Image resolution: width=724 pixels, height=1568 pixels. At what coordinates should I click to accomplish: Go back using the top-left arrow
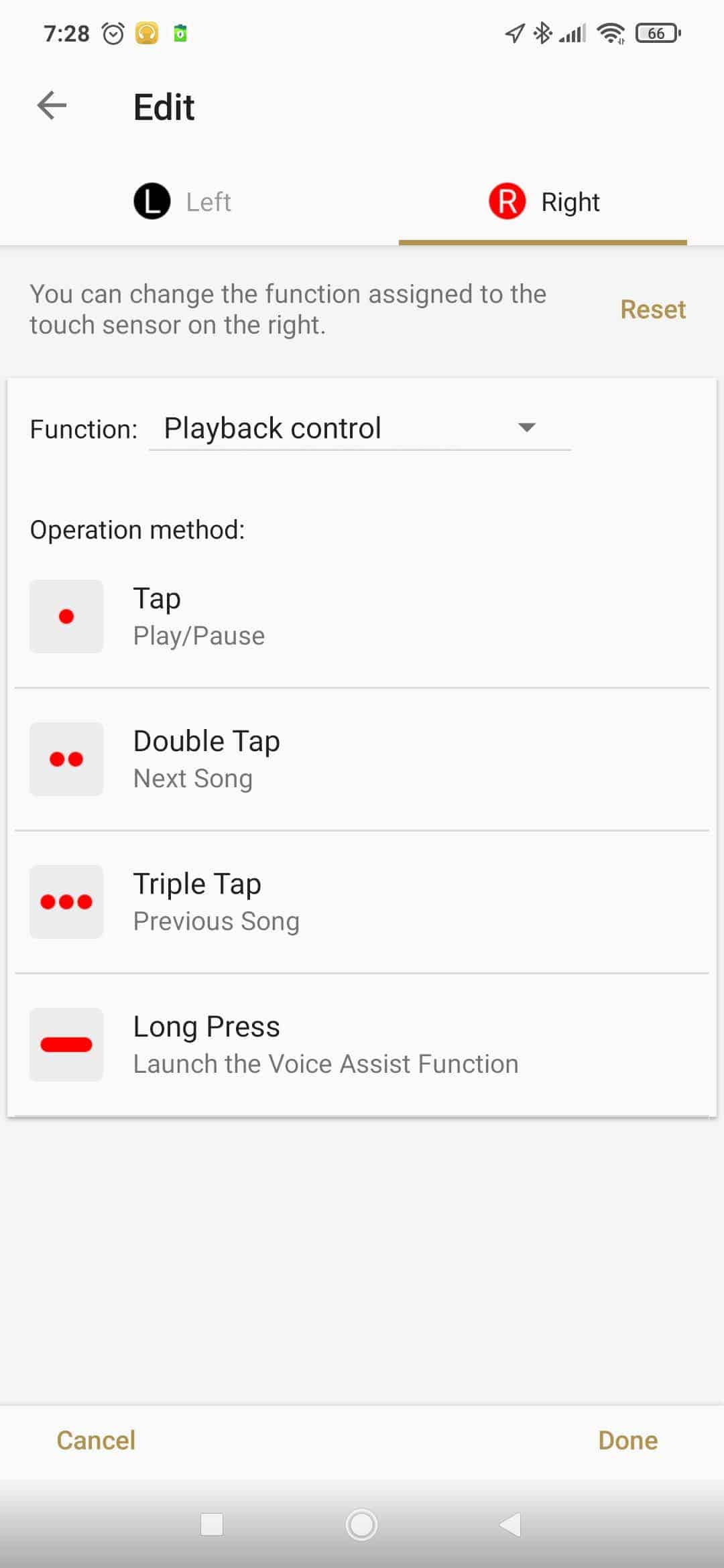click(x=52, y=106)
